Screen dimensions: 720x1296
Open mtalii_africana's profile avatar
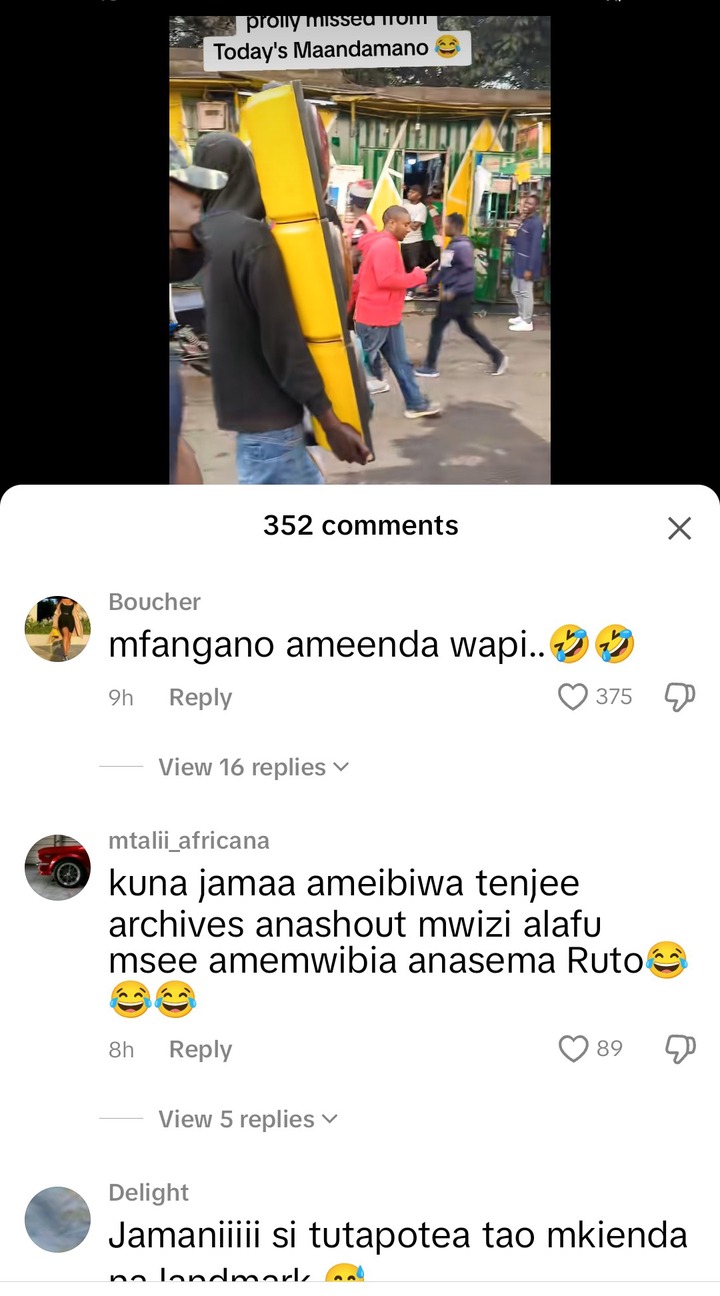pos(57,867)
